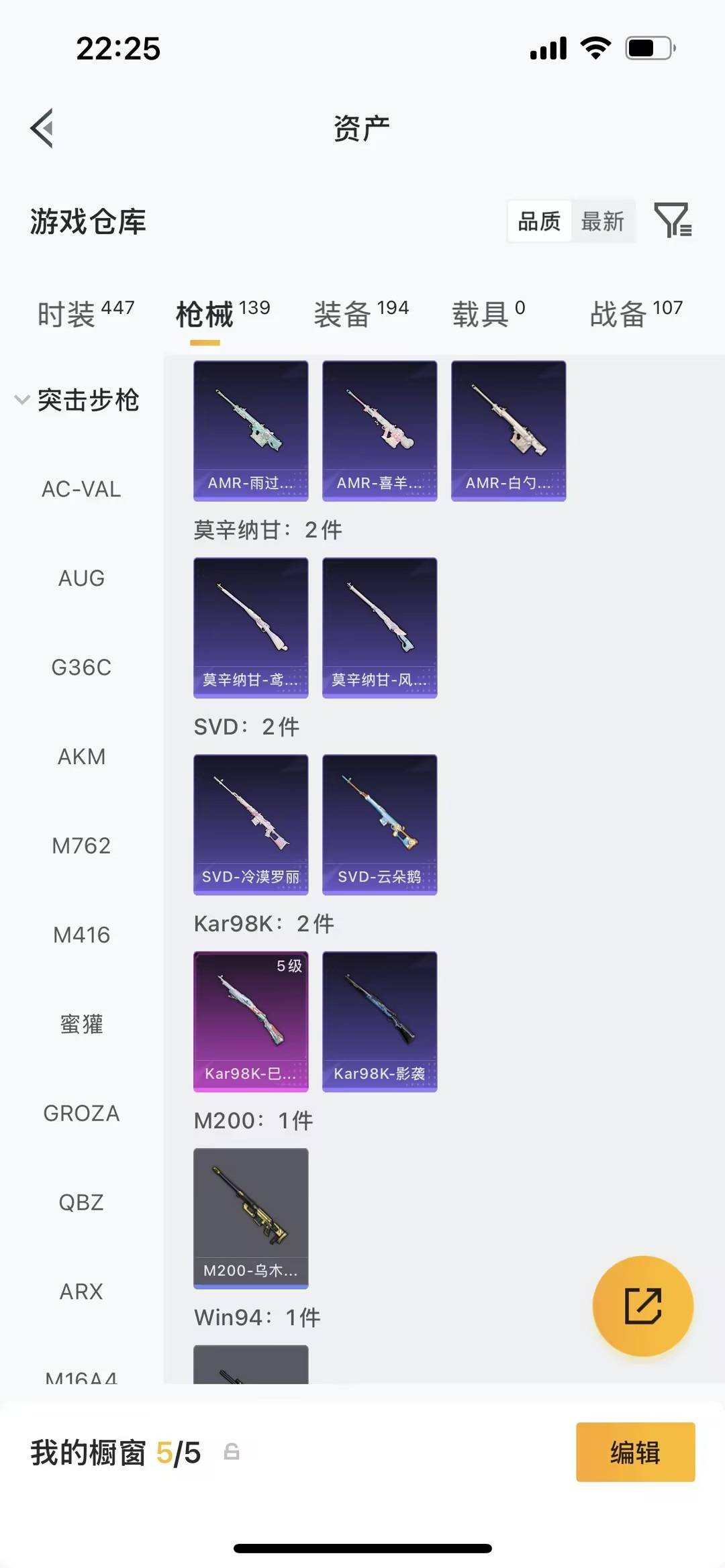
Task: Open the filter icon next to sort options
Action: 674,221
